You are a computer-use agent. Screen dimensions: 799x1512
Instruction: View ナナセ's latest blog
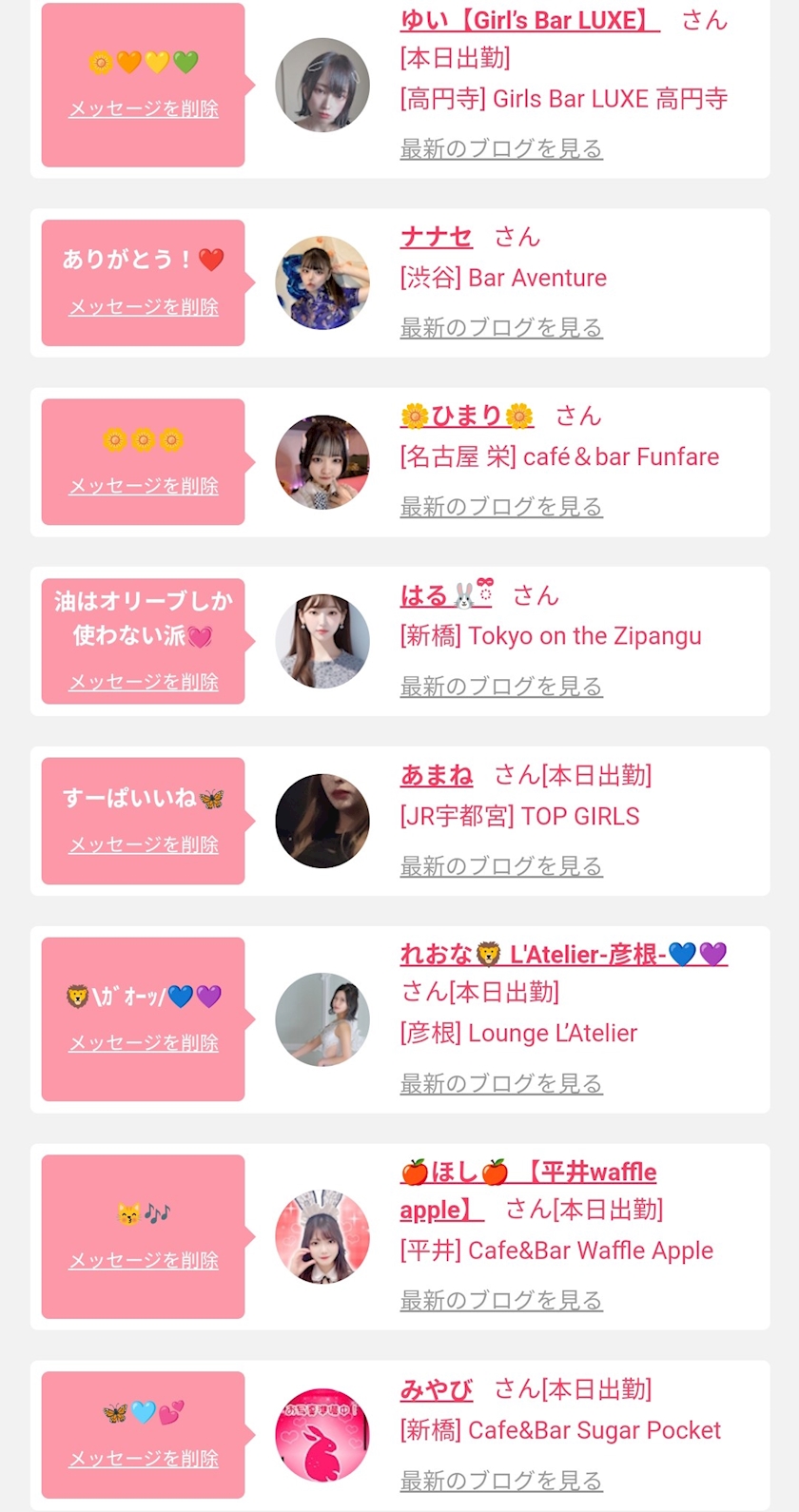click(x=501, y=328)
